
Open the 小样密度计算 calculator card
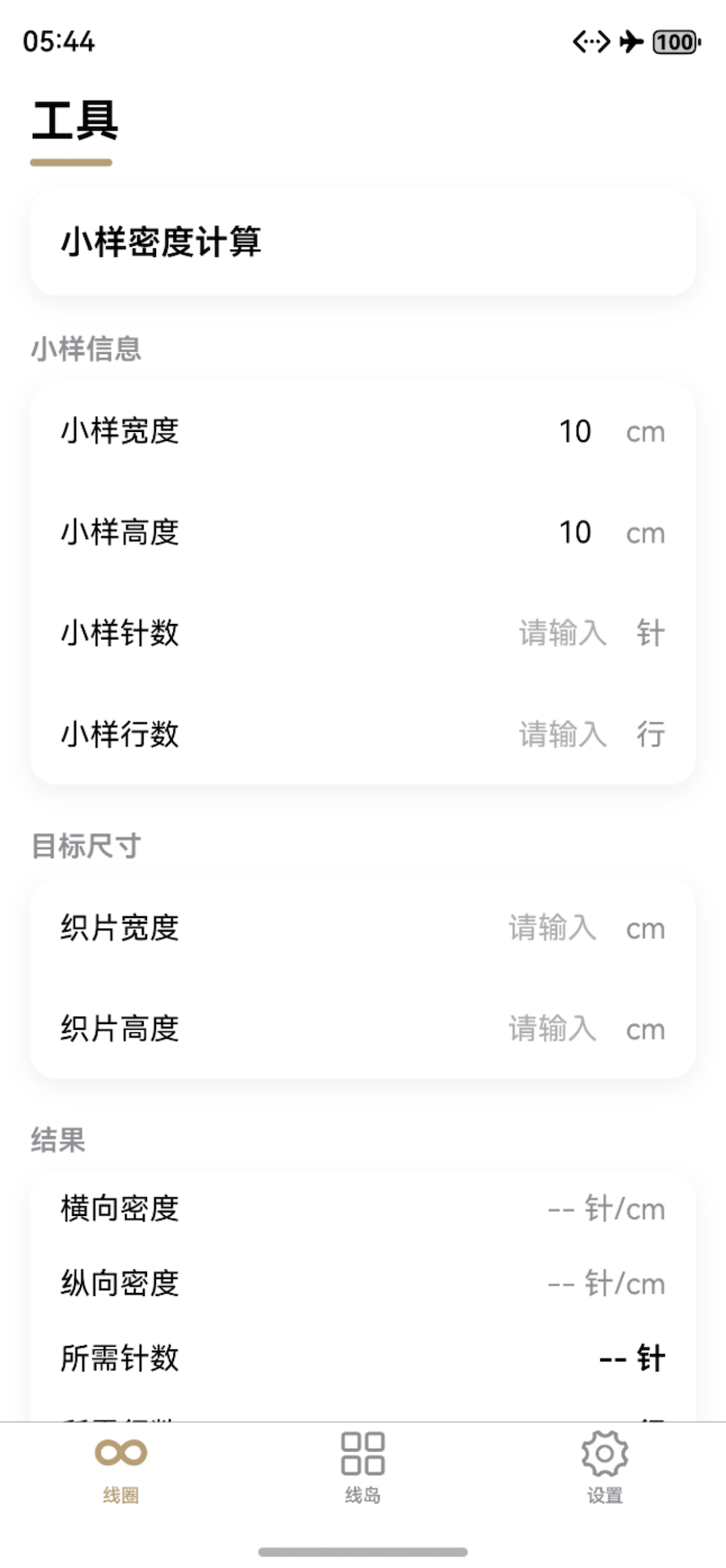click(363, 243)
